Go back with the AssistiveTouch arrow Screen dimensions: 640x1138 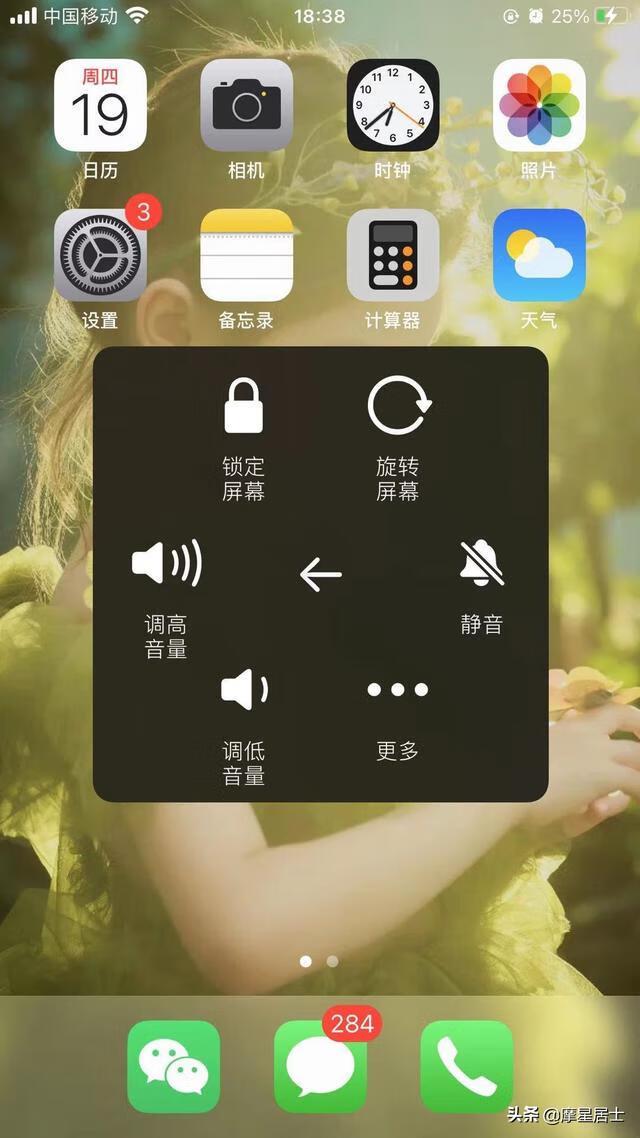coord(321,574)
